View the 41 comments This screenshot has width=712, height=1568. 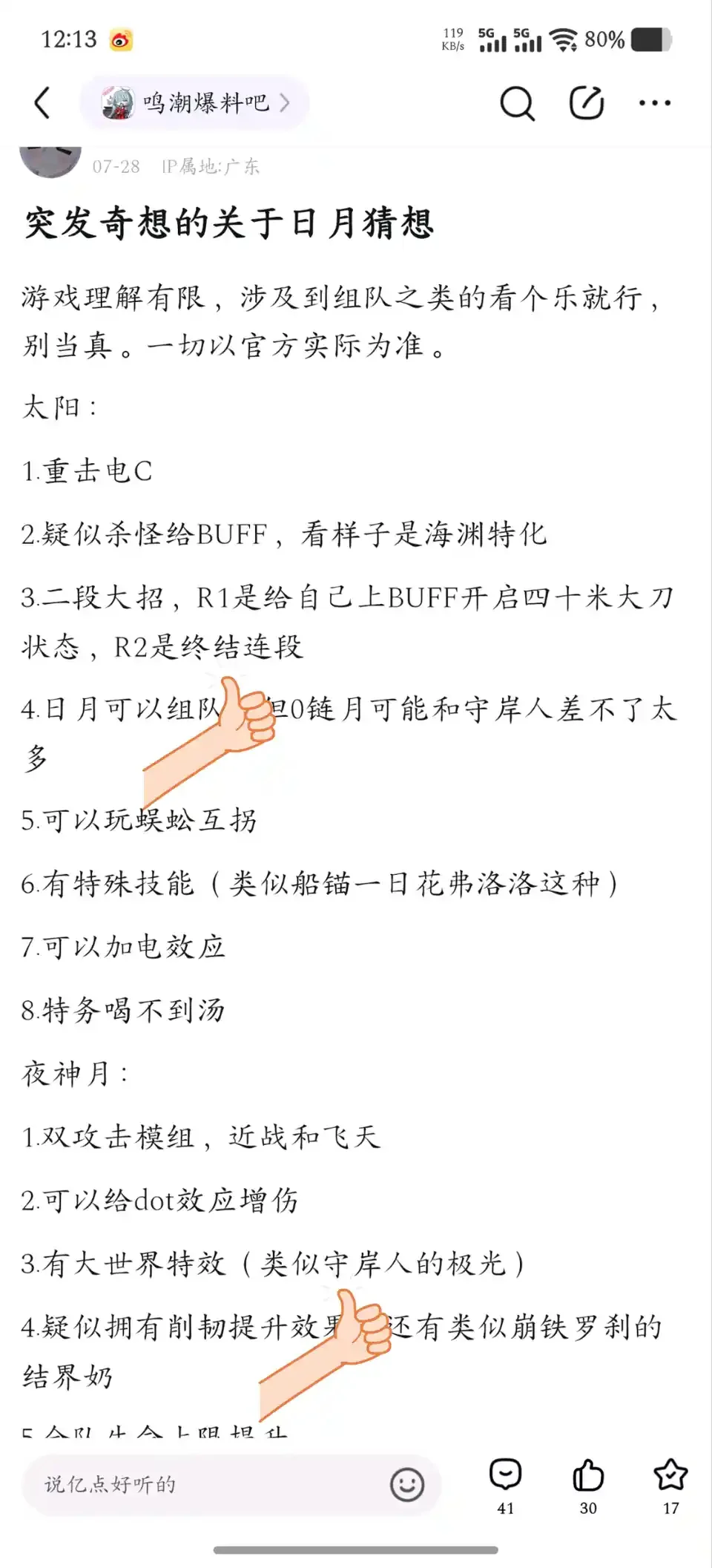click(x=506, y=1486)
